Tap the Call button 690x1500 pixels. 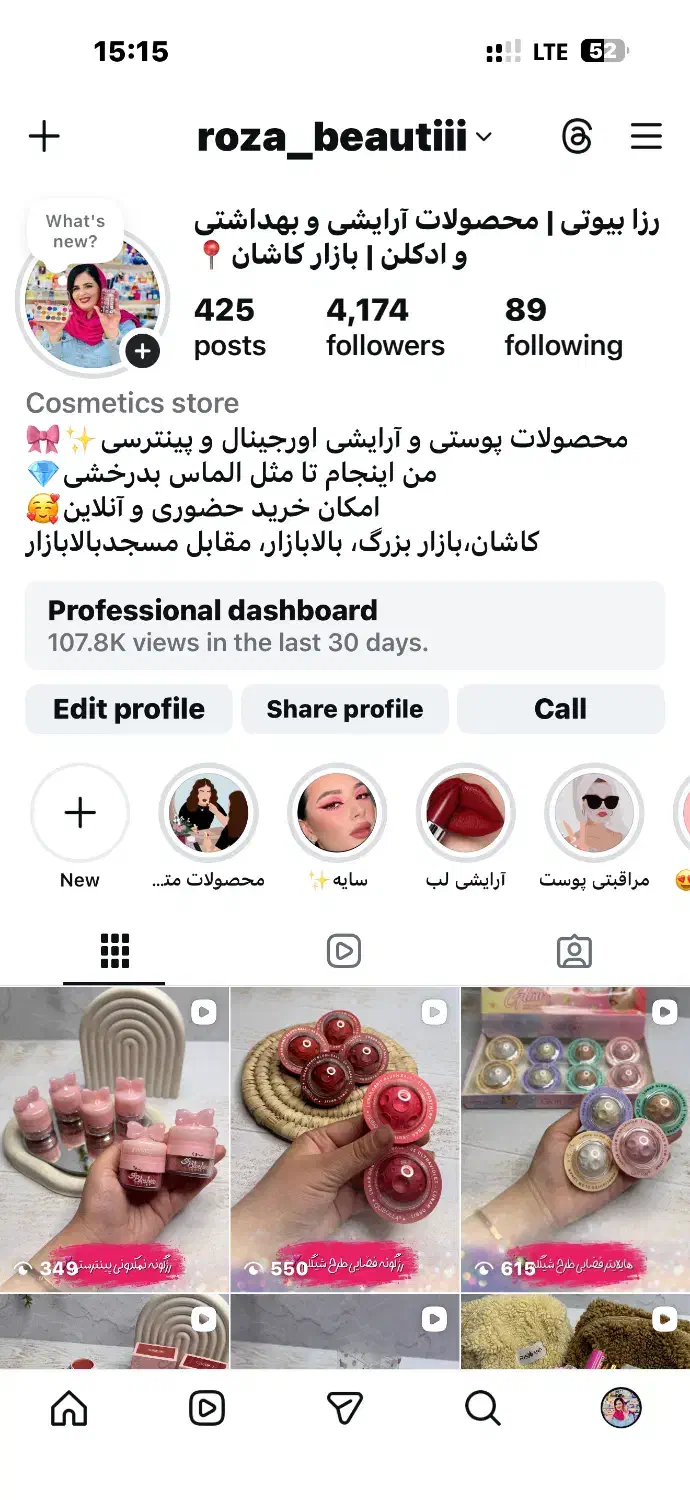(x=560, y=709)
